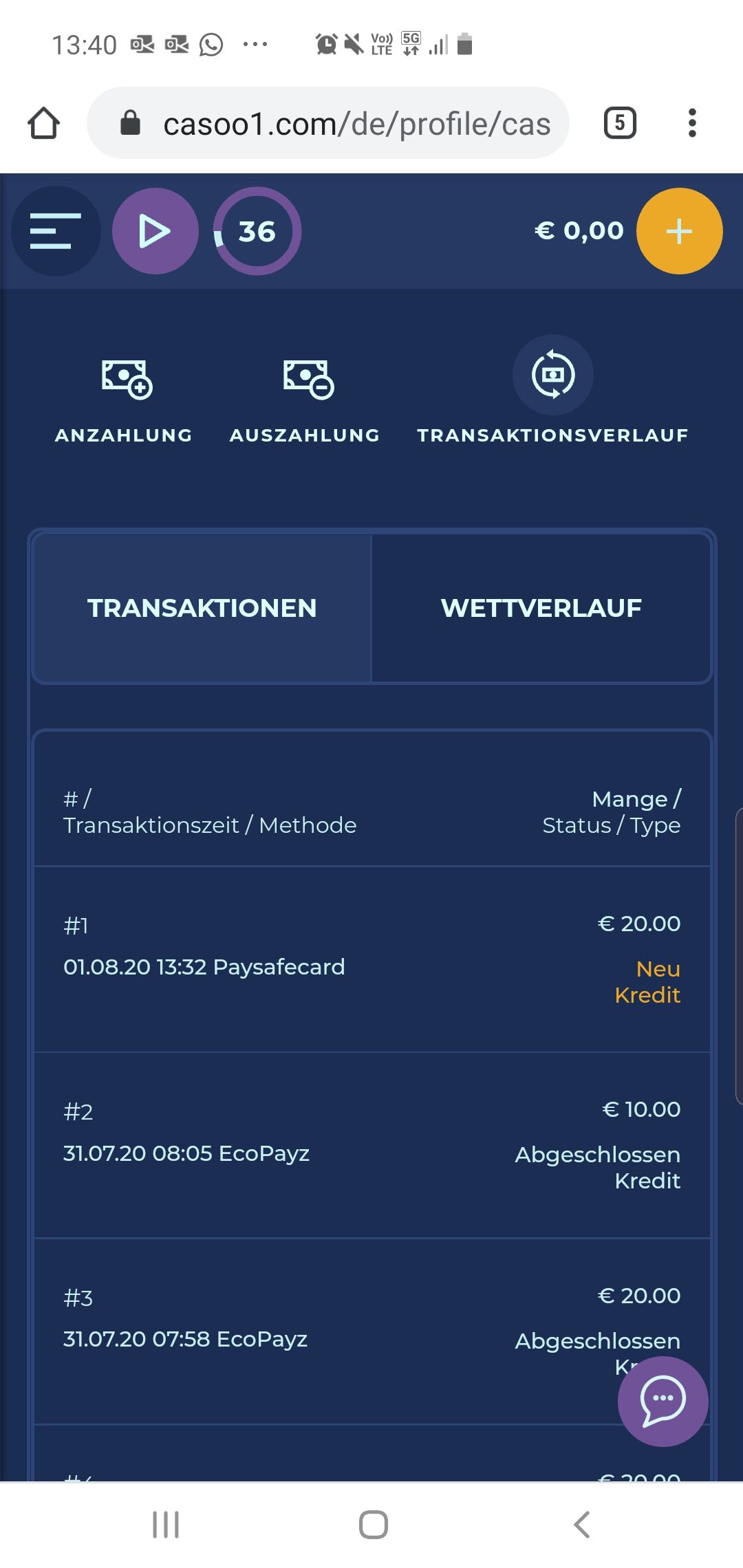
Task: Tap the purple play button
Action: pyautogui.click(x=155, y=231)
